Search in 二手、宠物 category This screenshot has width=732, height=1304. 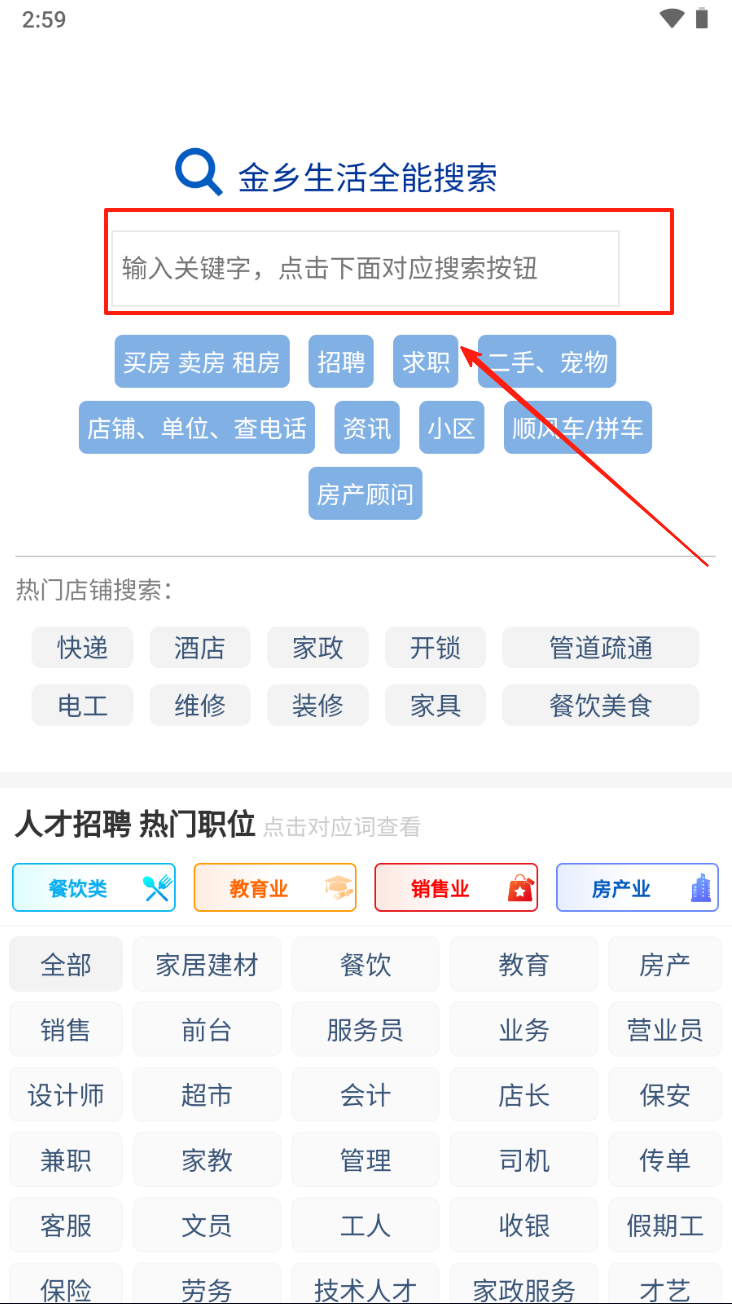click(x=547, y=361)
